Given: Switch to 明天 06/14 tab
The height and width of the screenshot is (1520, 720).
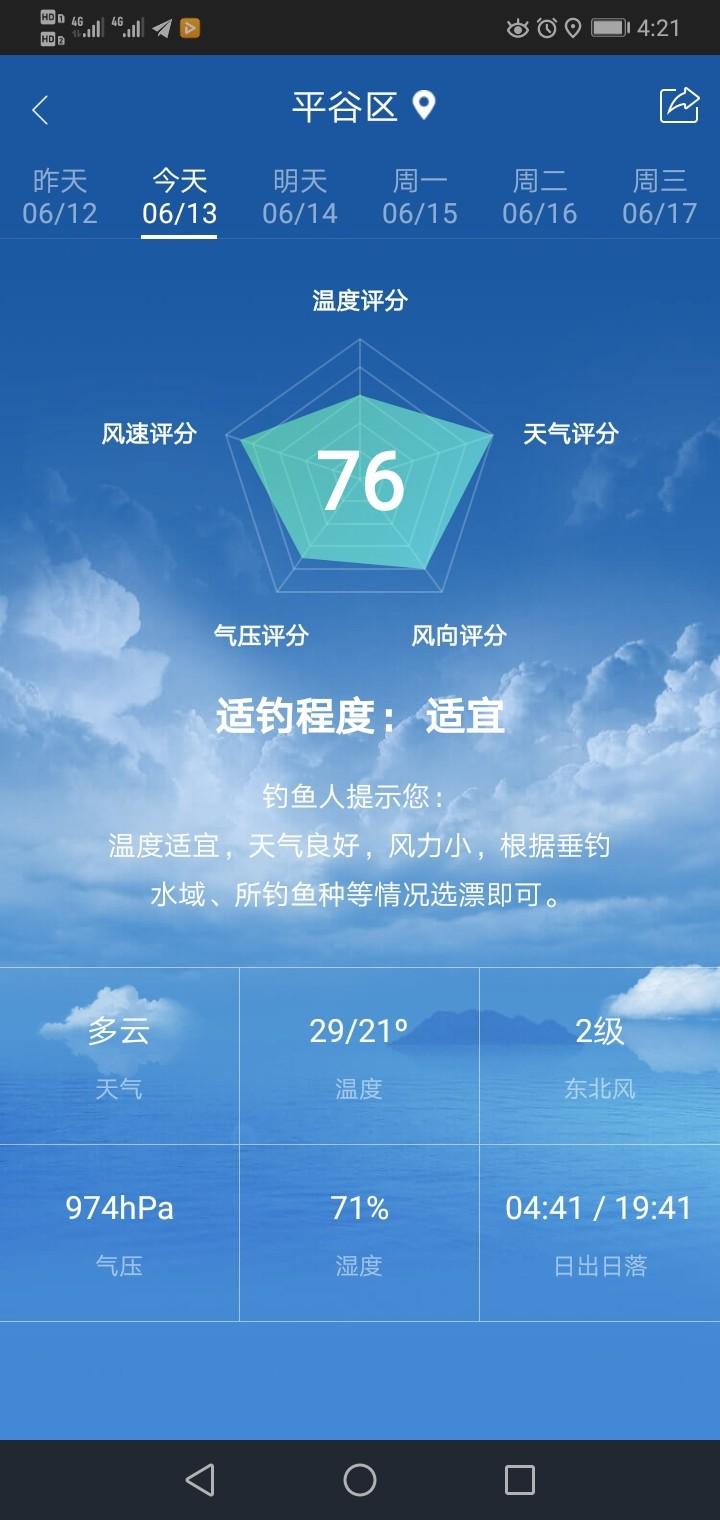Looking at the screenshot, I should click(x=300, y=197).
